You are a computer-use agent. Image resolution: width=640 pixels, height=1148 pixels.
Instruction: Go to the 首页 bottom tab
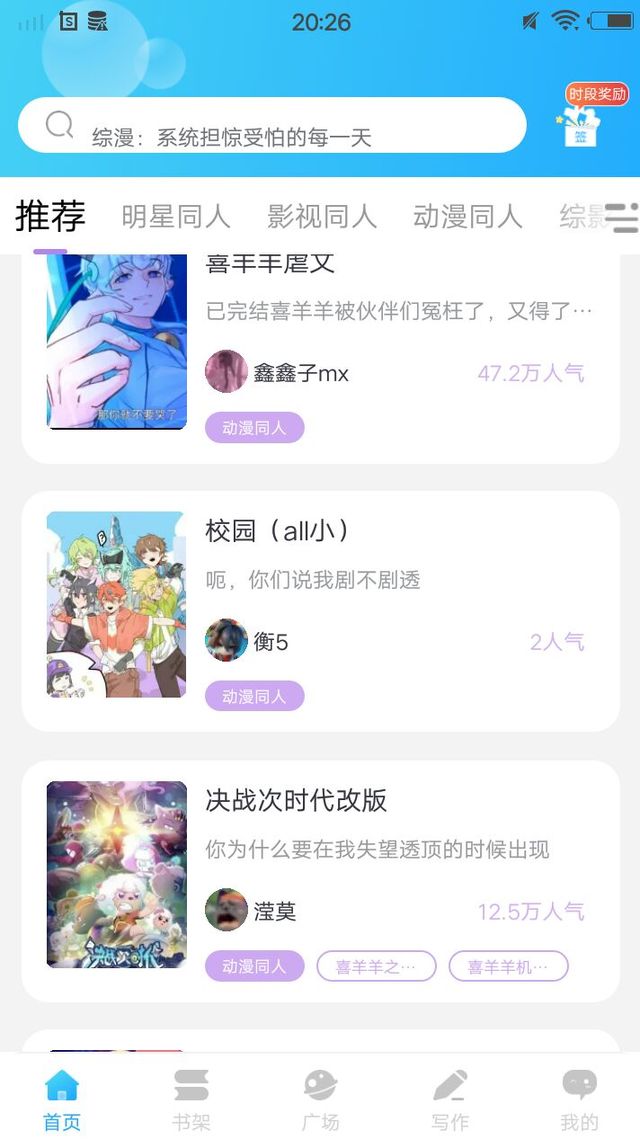click(61, 1099)
